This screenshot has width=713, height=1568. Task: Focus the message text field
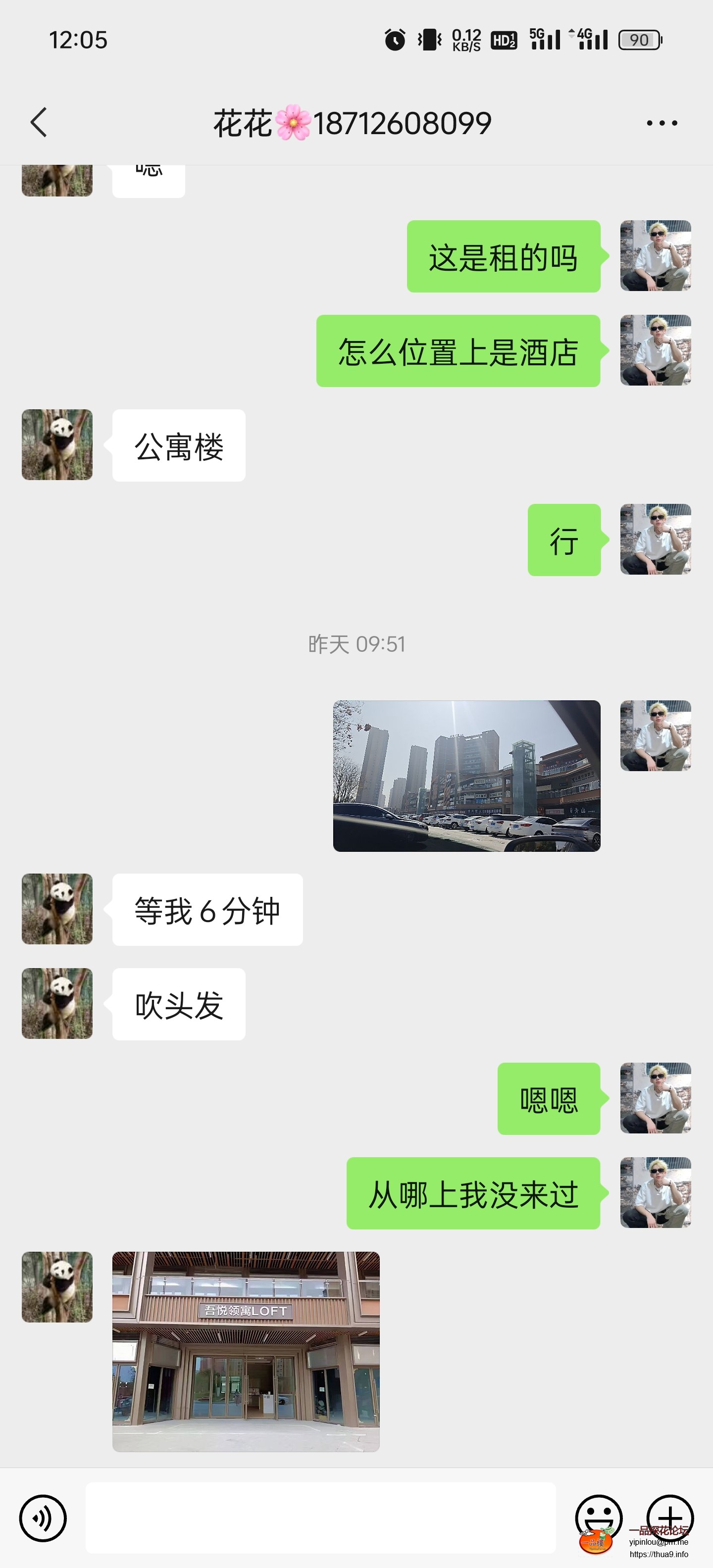pyautogui.click(x=320, y=1518)
